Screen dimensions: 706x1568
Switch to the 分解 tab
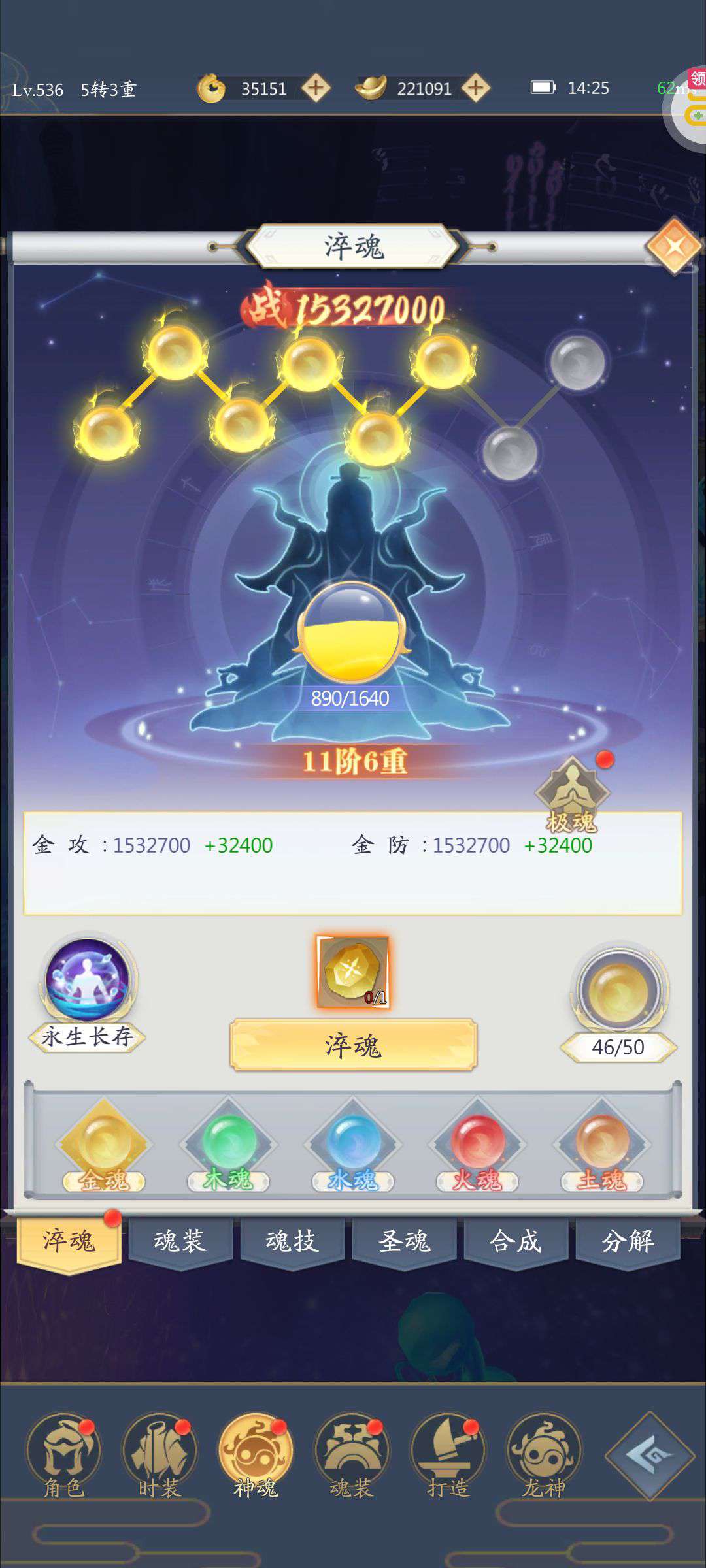coord(628,1241)
